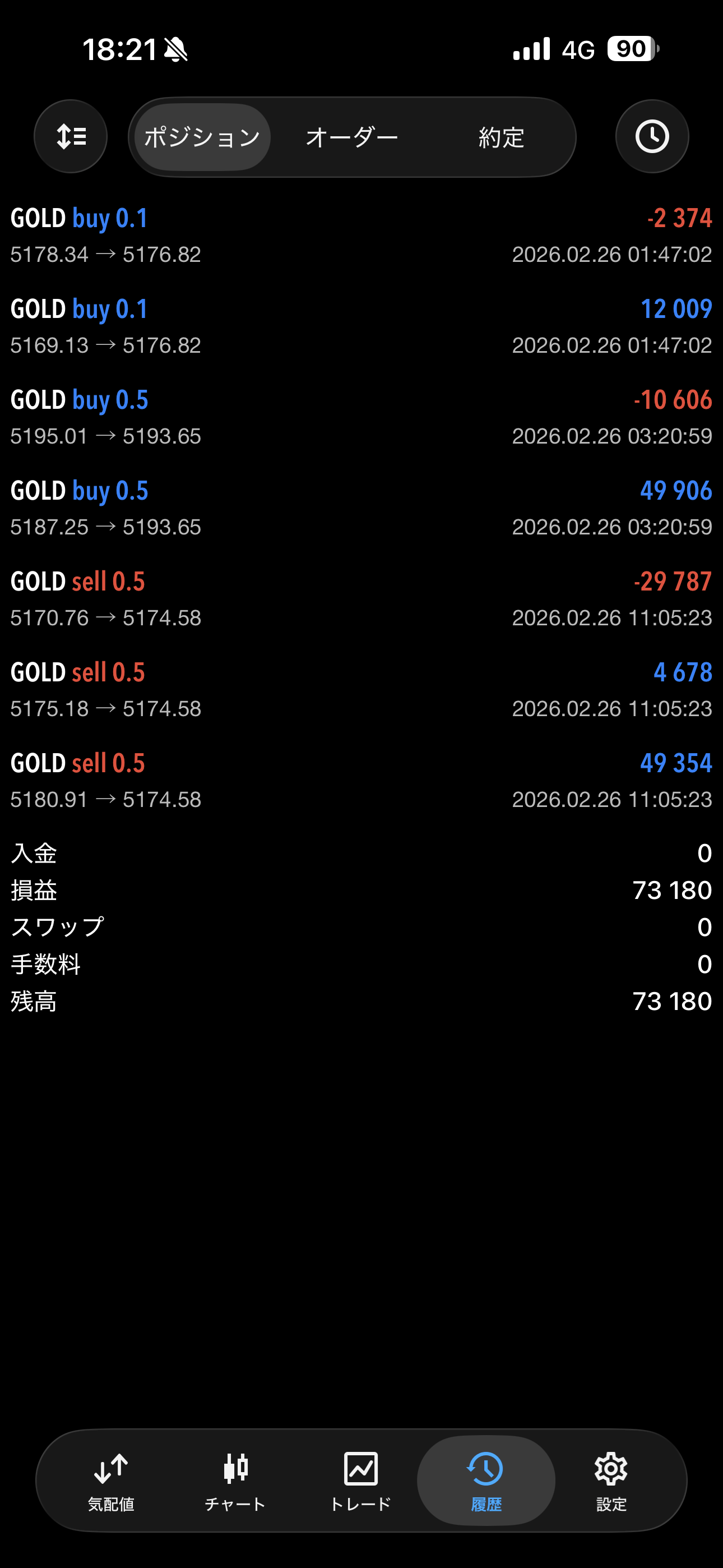723x1568 pixels.
Task: Select GOLD sell 0.5 trade with 4 678
Action: point(361,689)
